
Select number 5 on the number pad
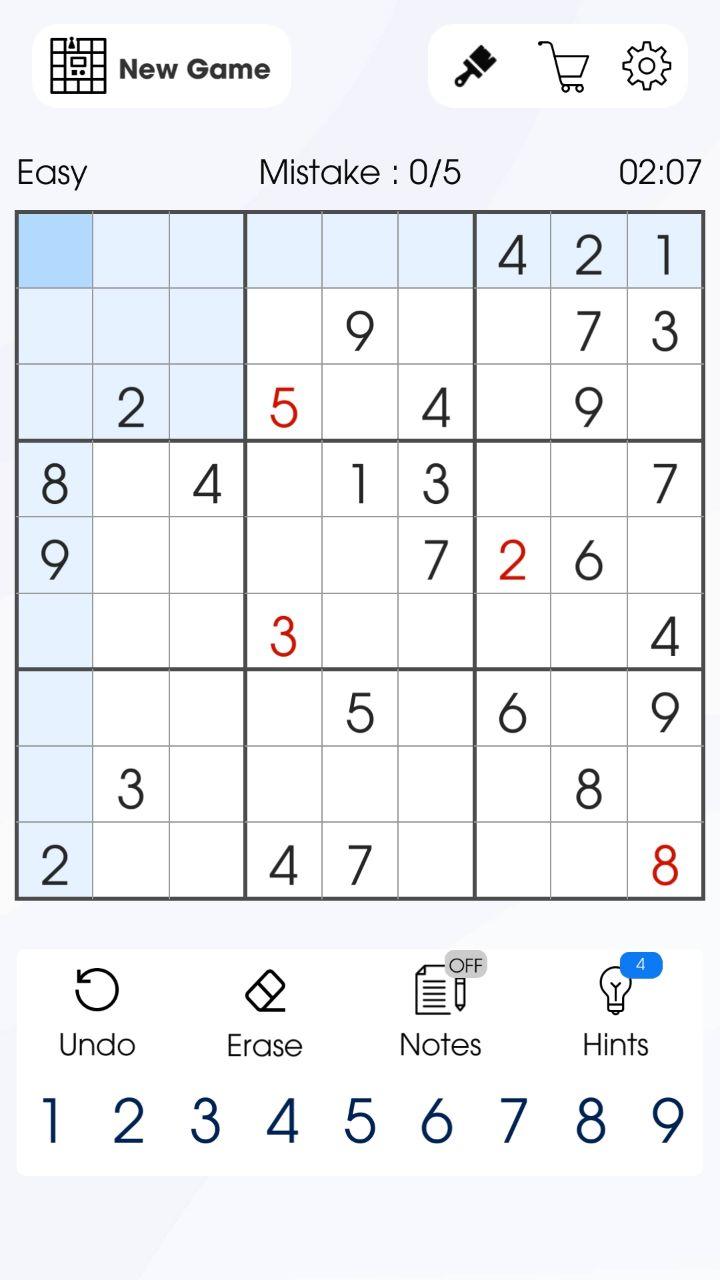359,1121
